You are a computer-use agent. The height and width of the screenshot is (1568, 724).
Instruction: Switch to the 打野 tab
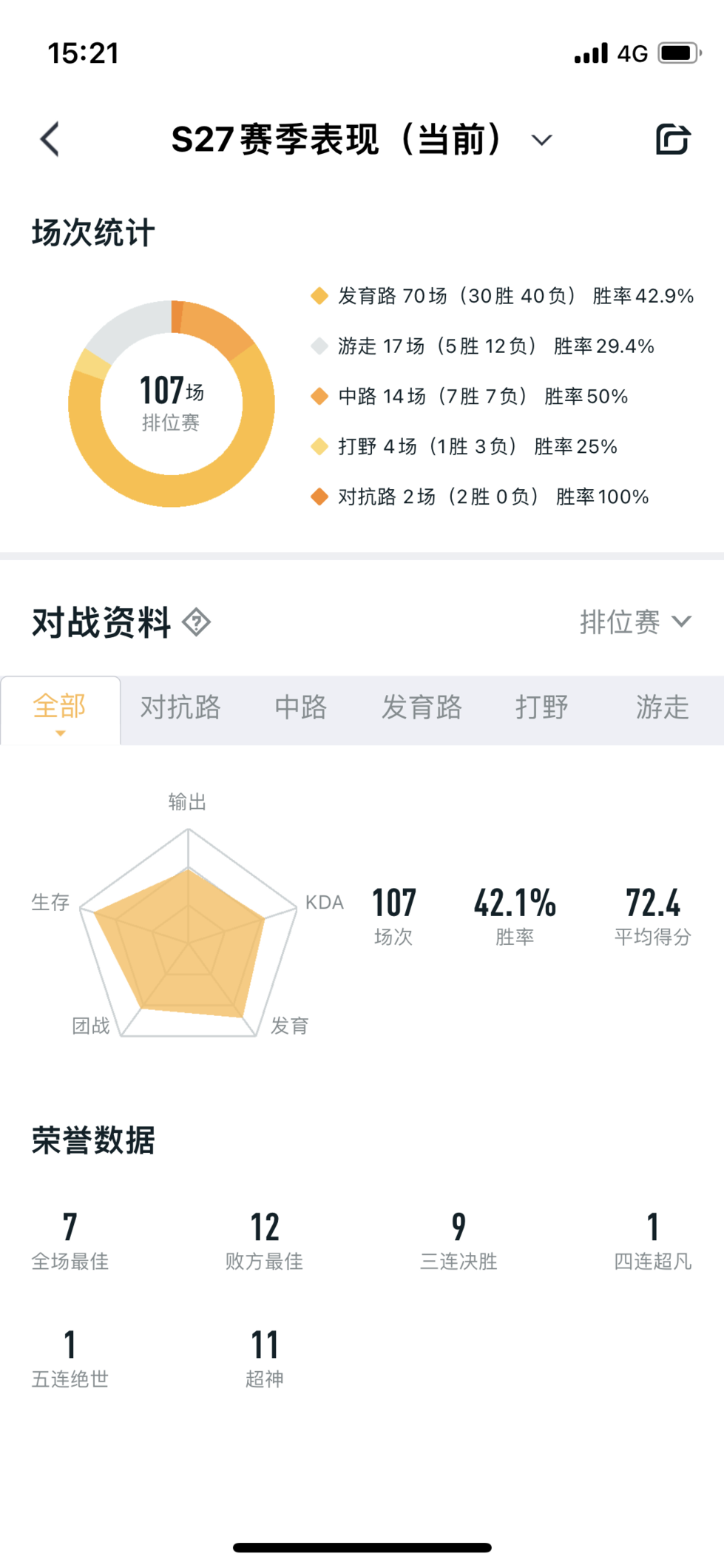[x=542, y=707]
